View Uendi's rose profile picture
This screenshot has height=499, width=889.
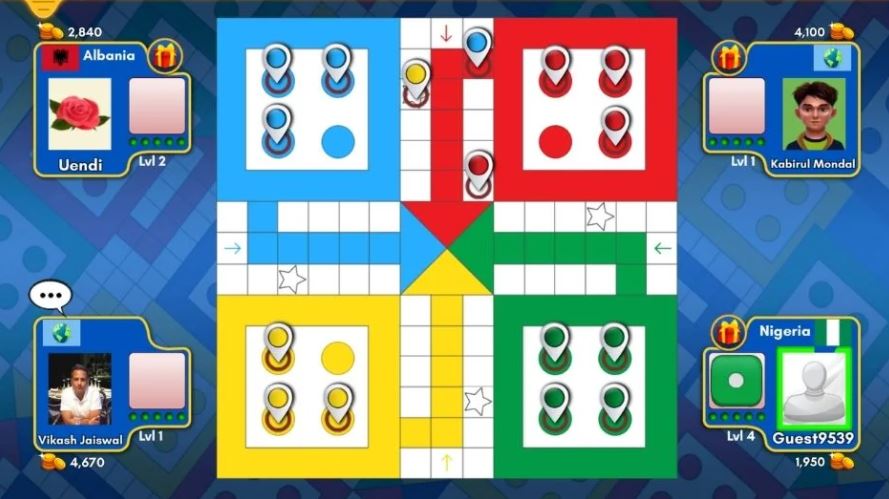tap(79, 113)
